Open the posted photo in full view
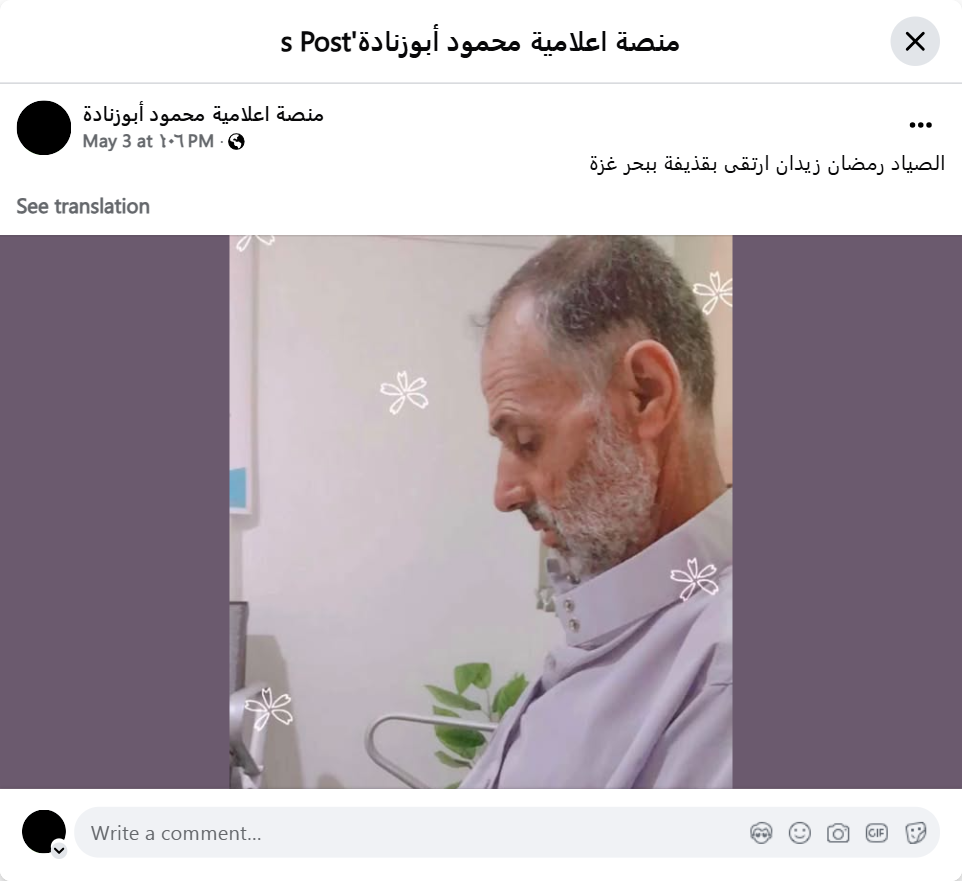The image size is (962, 881). 481,511
